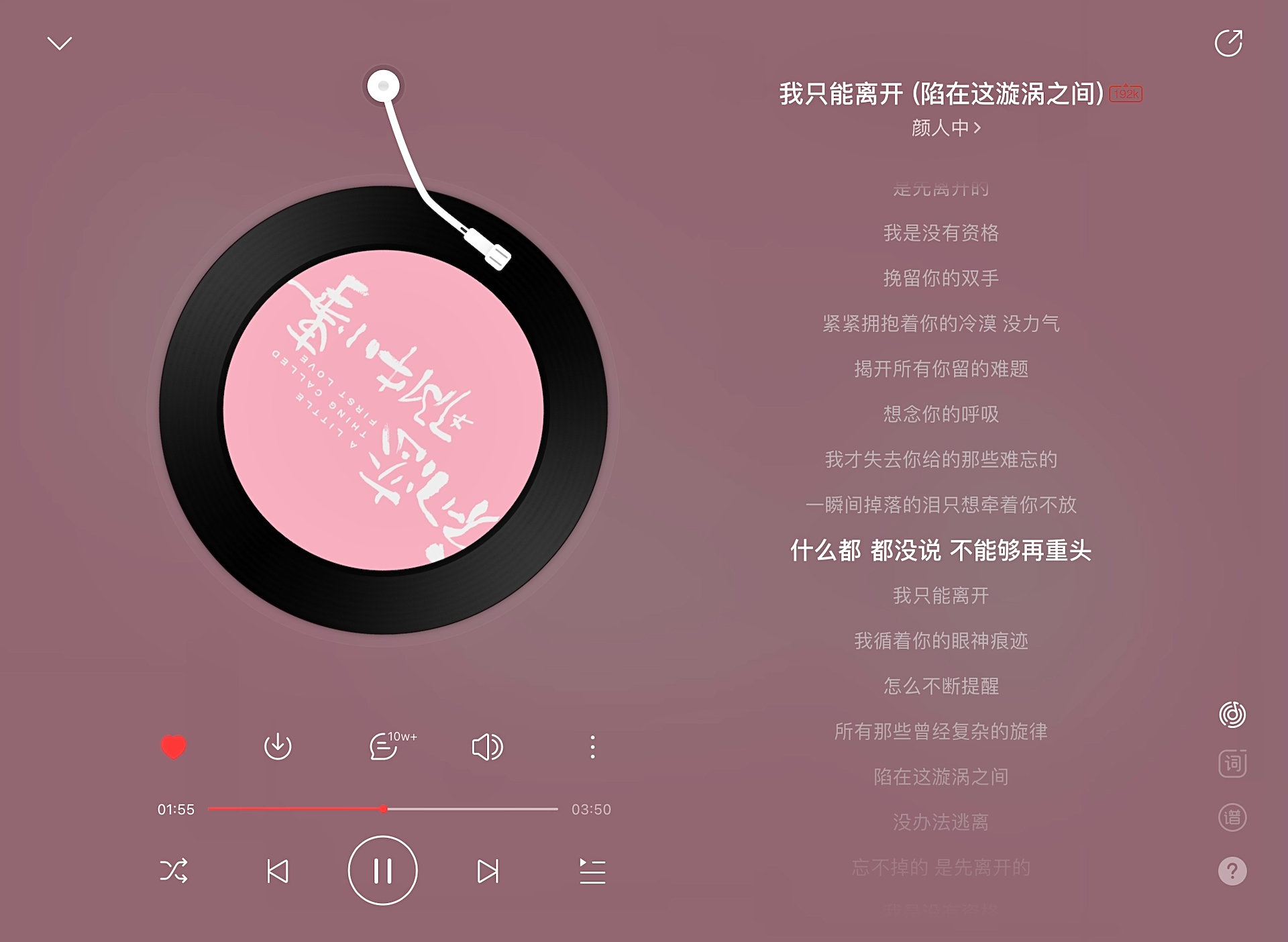This screenshot has width=1288, height=942.
Task: Open artist 颜人中 page
Action: pyautogui.click(x=945, y=127)
